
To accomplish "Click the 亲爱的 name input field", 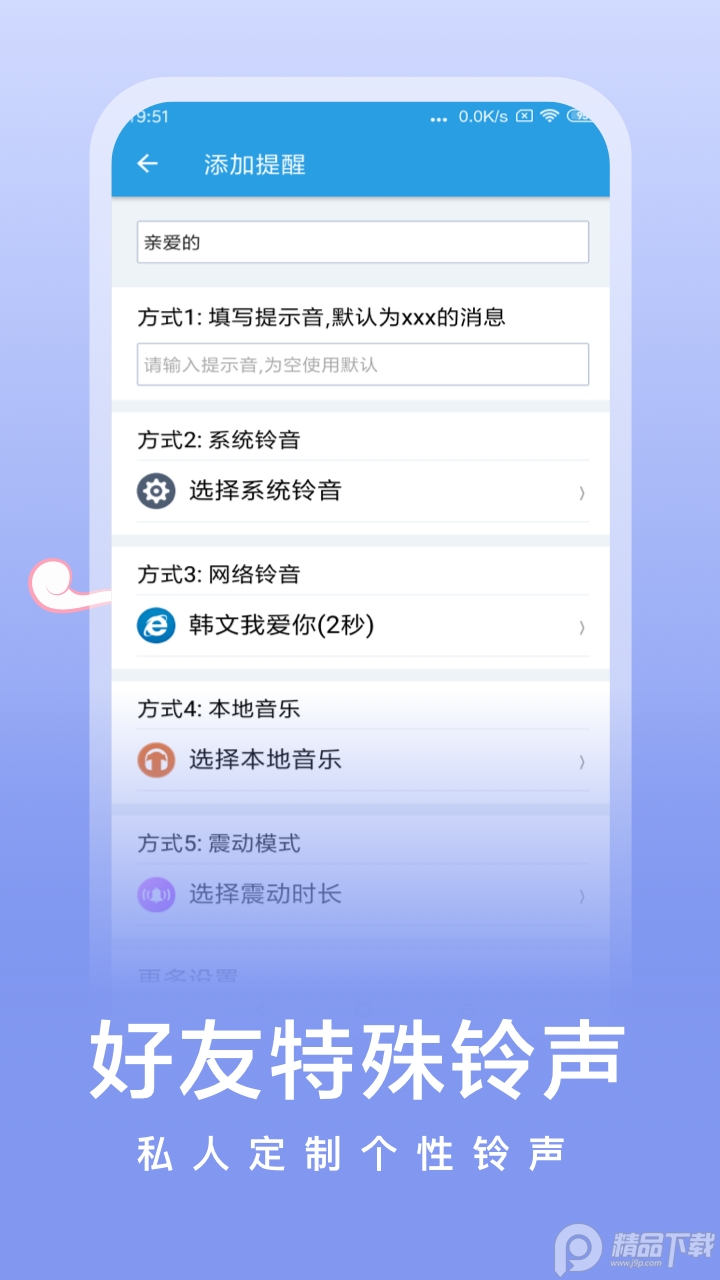I will [x=360, y=240].
